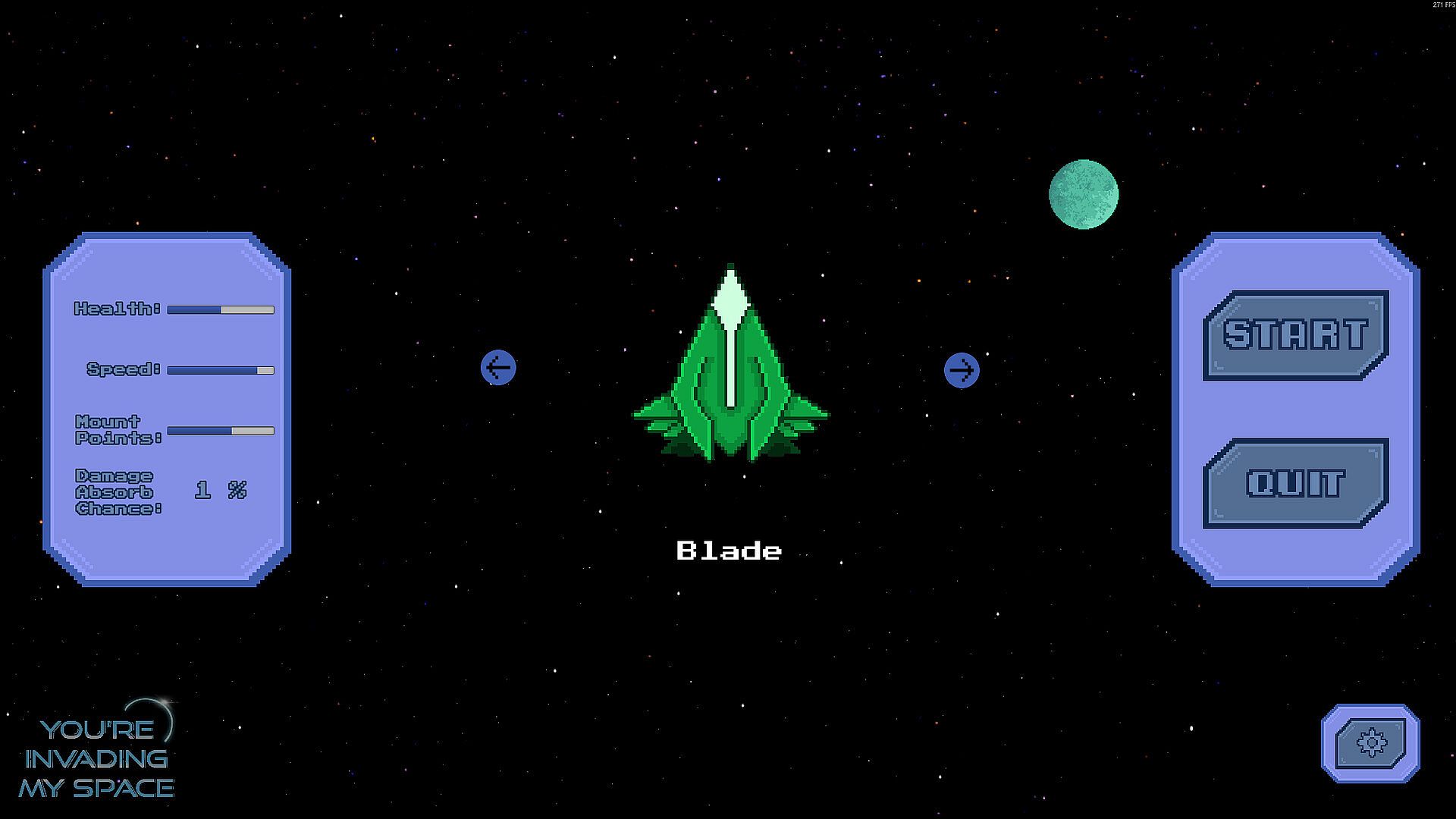Switch to the next ship with right arrow
The image size is (1456, 819).
tap(962, 370)
